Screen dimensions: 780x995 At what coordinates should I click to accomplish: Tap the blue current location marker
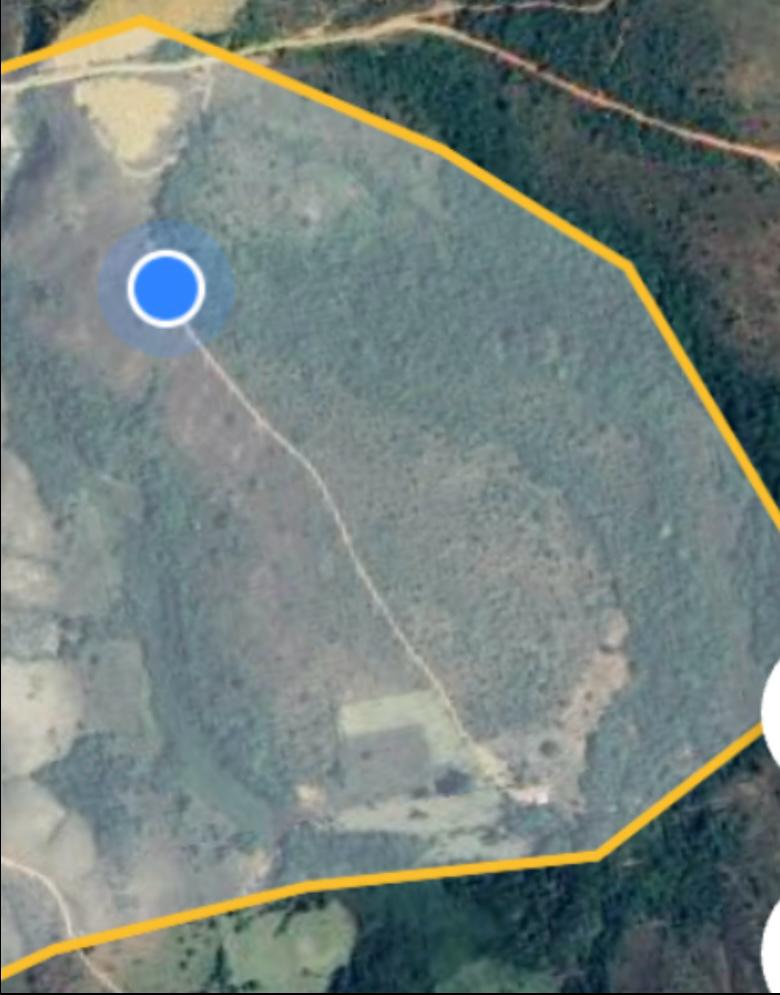166,288
